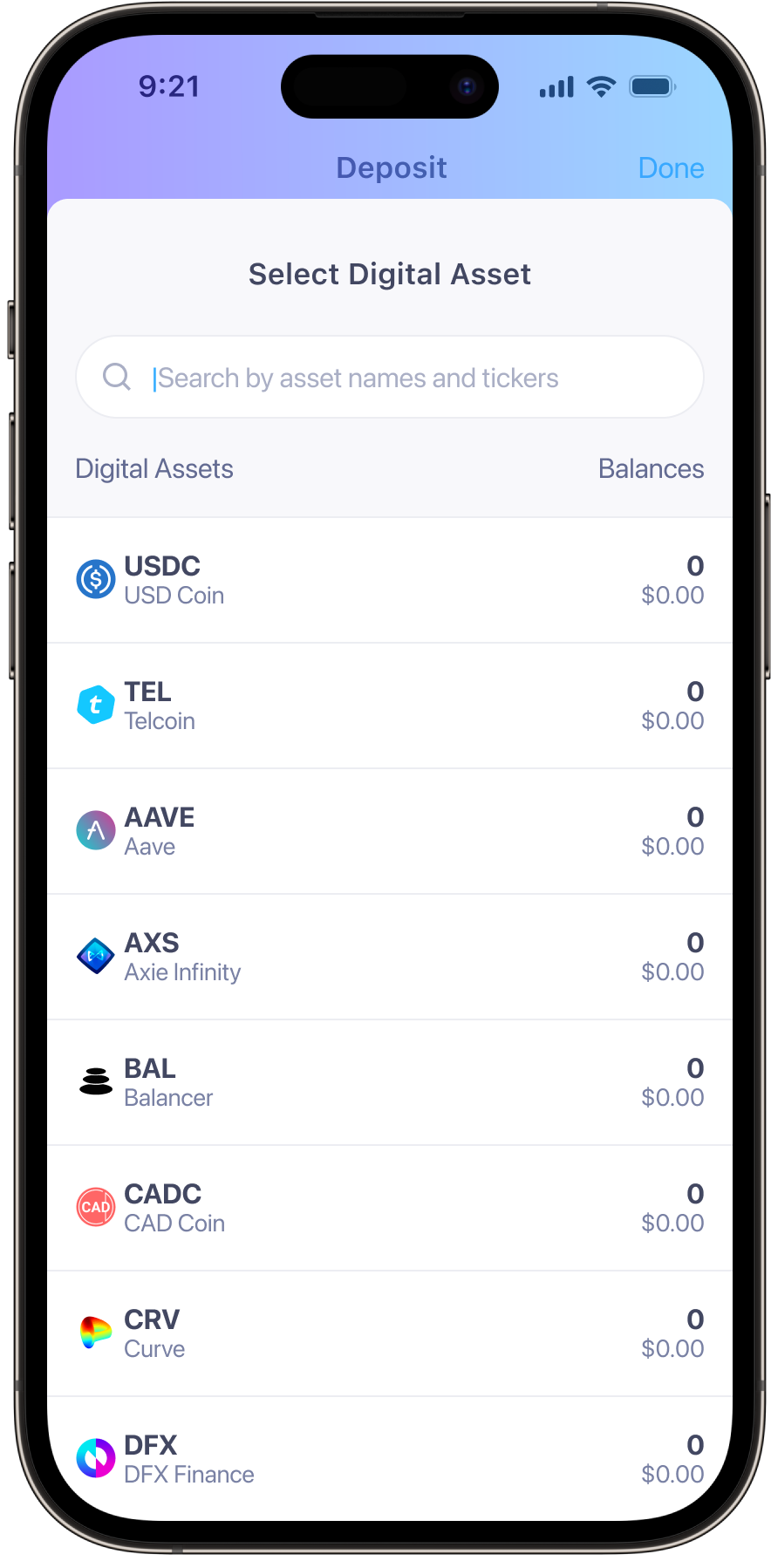Choose CRV Curve asset
771x1568 pixels.
click(390, 1334)
